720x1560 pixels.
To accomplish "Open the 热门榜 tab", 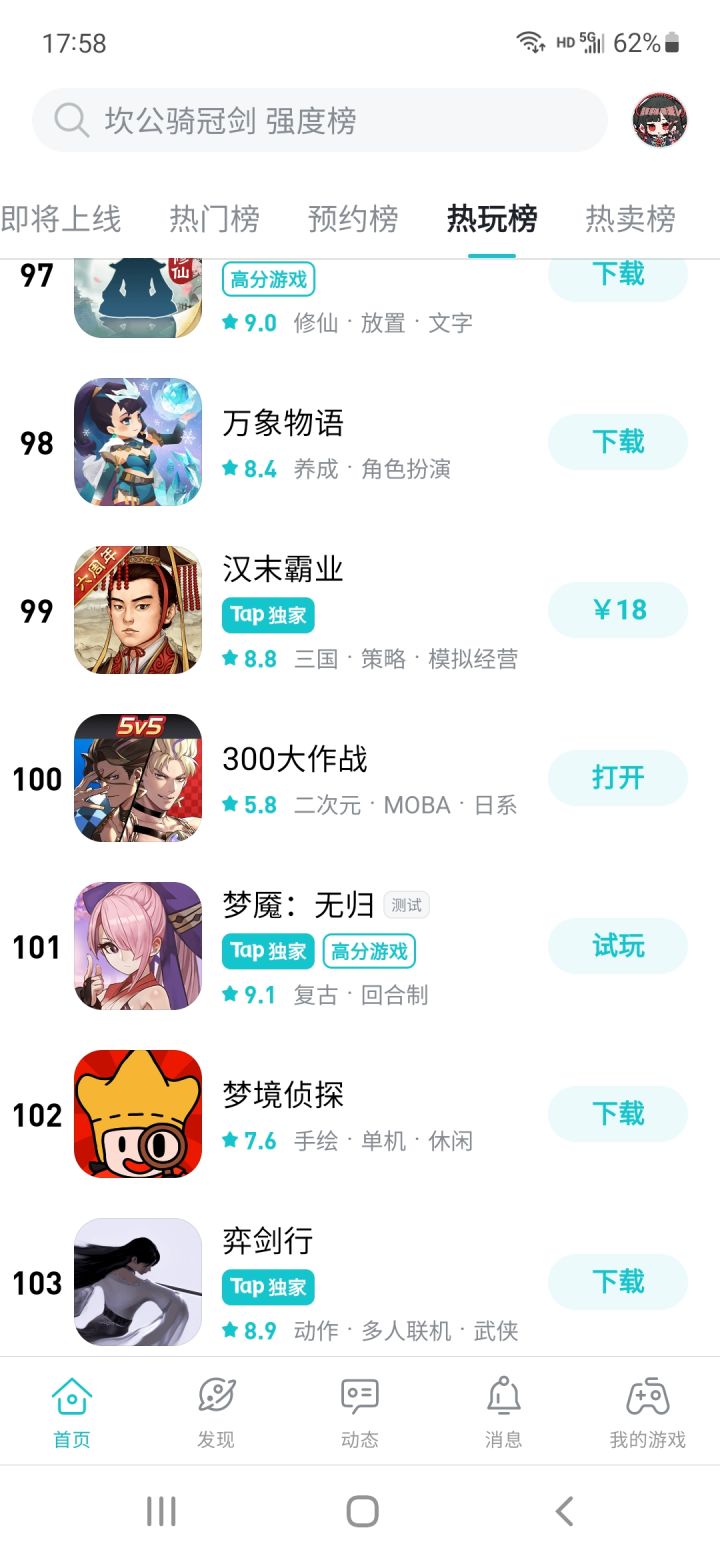I will (213, 218).
